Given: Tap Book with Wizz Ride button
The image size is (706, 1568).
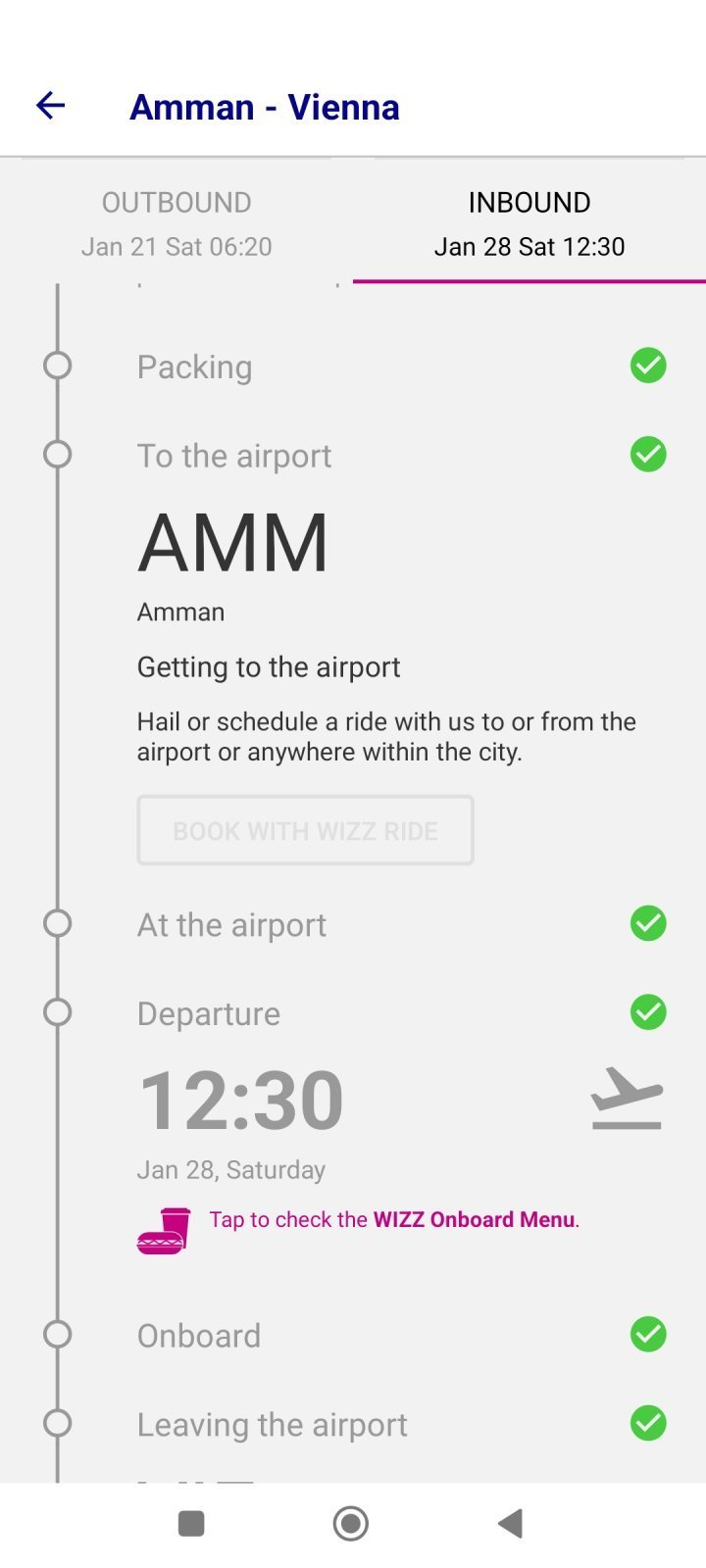Looking at the screenshot, I should coord(305,831).
